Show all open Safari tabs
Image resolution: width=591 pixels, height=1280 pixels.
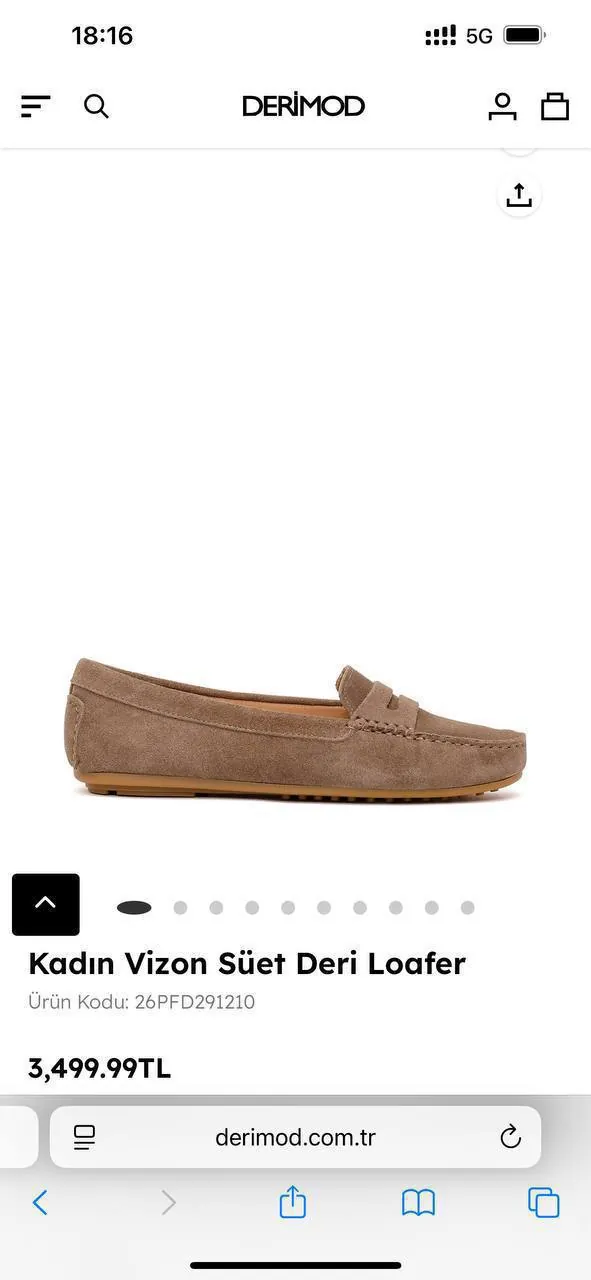click(x=544, y=1202)
